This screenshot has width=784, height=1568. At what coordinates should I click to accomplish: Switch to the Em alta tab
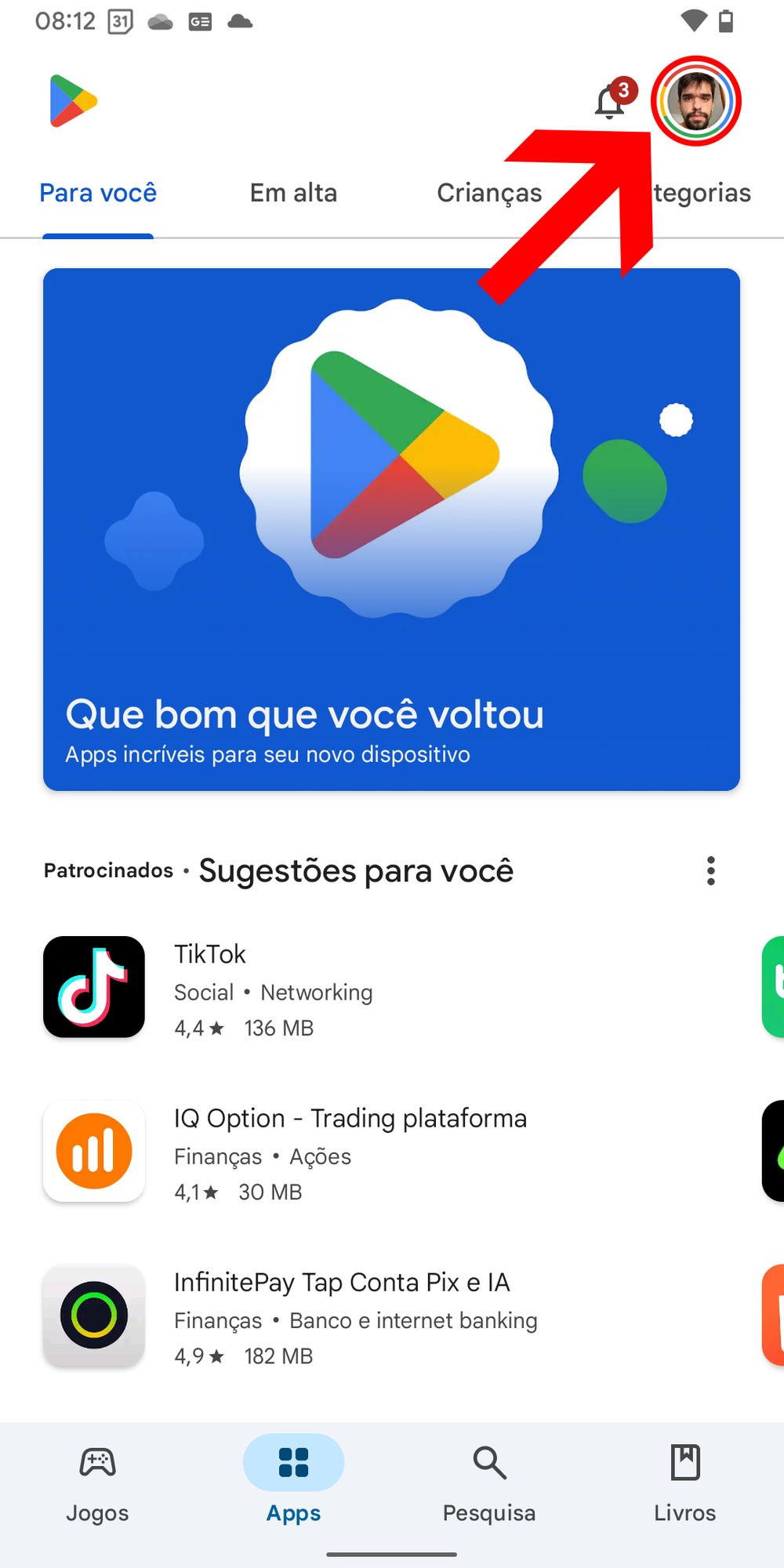tap(293, 193)
